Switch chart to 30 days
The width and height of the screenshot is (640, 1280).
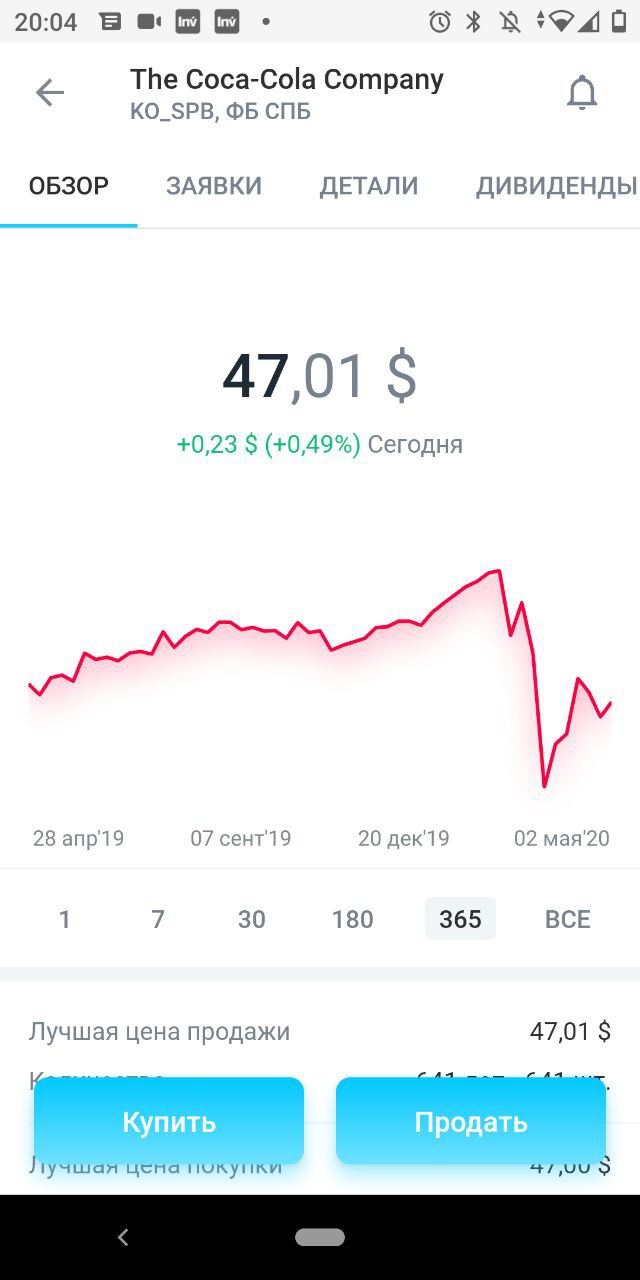click(x=252, y=919)
